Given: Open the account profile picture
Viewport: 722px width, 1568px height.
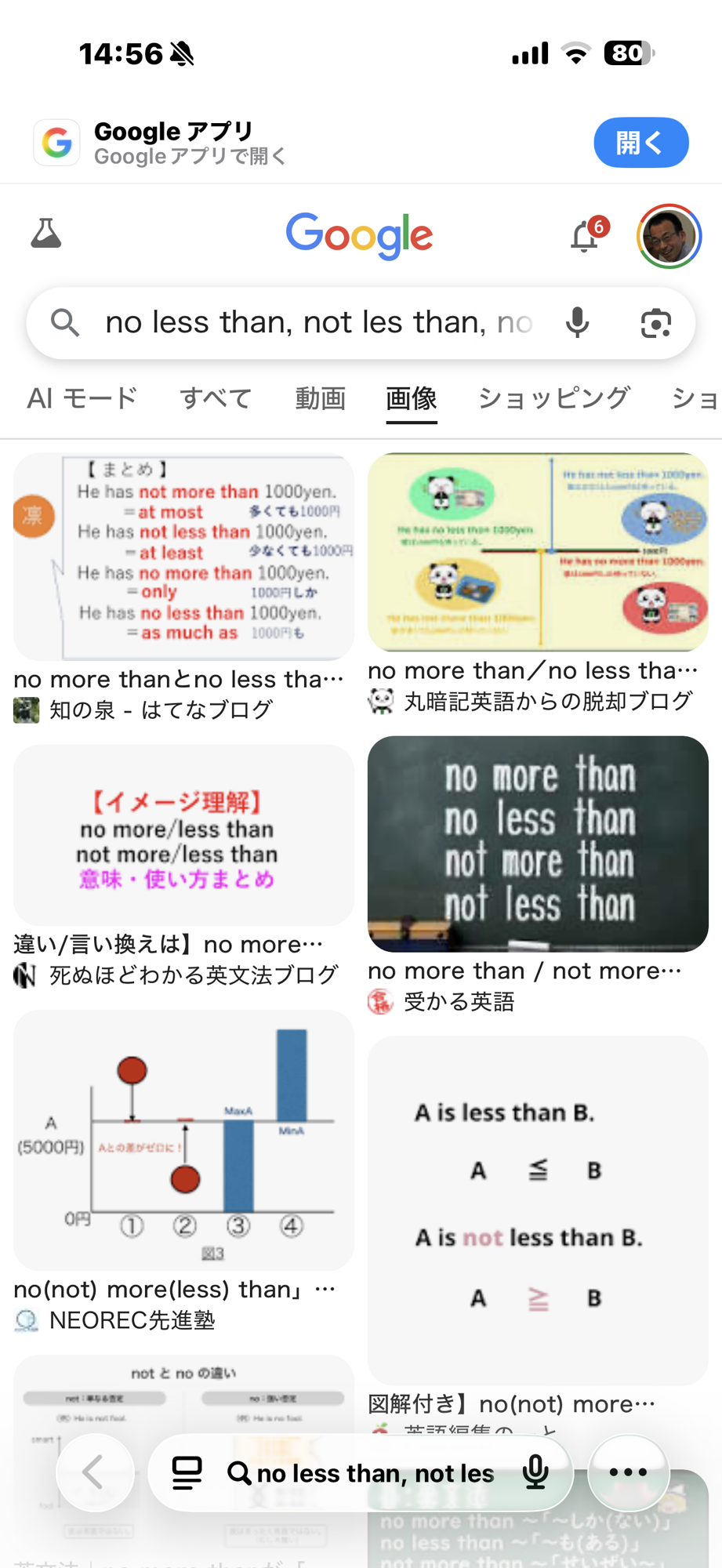Looking at the screenshot, I should point(669,236).
